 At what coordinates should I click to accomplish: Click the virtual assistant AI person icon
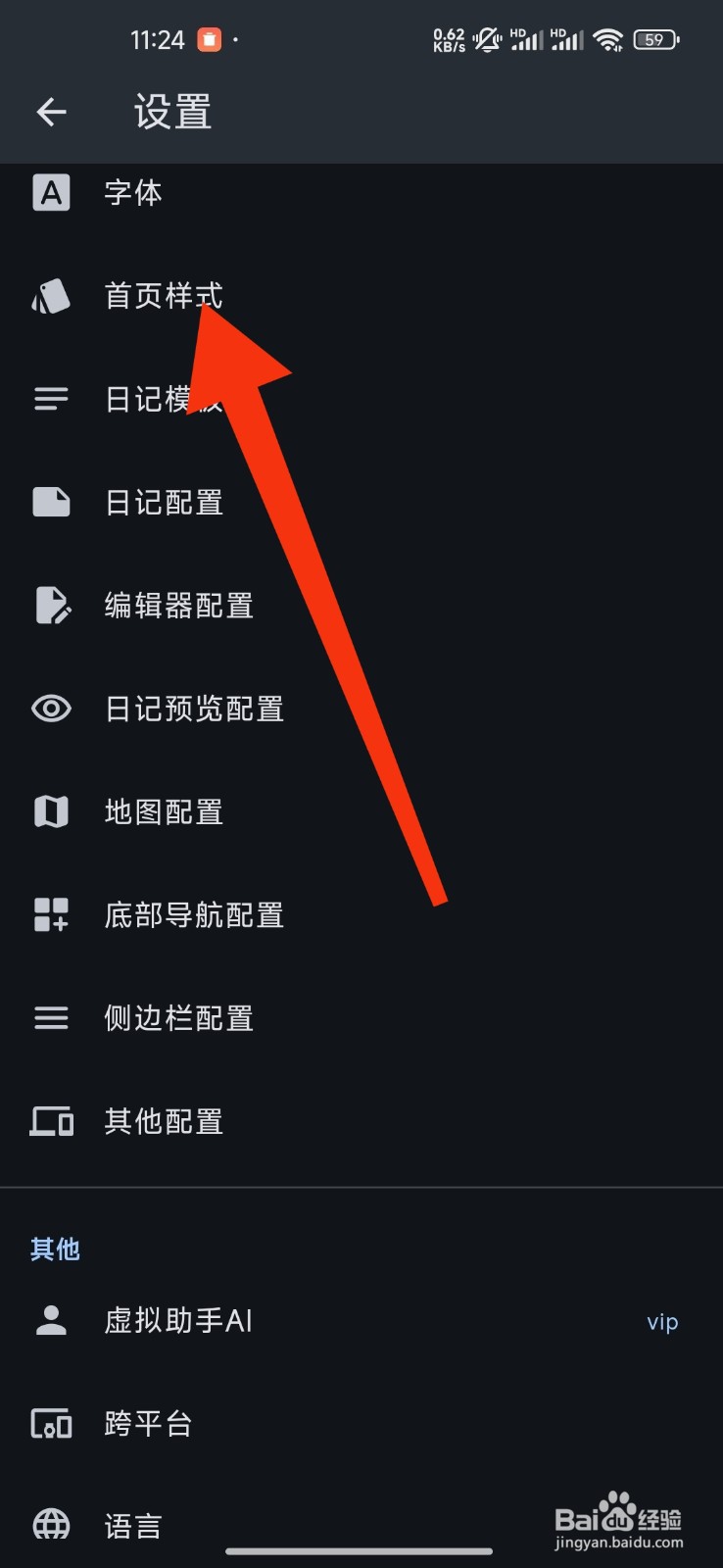(51, 1320)
